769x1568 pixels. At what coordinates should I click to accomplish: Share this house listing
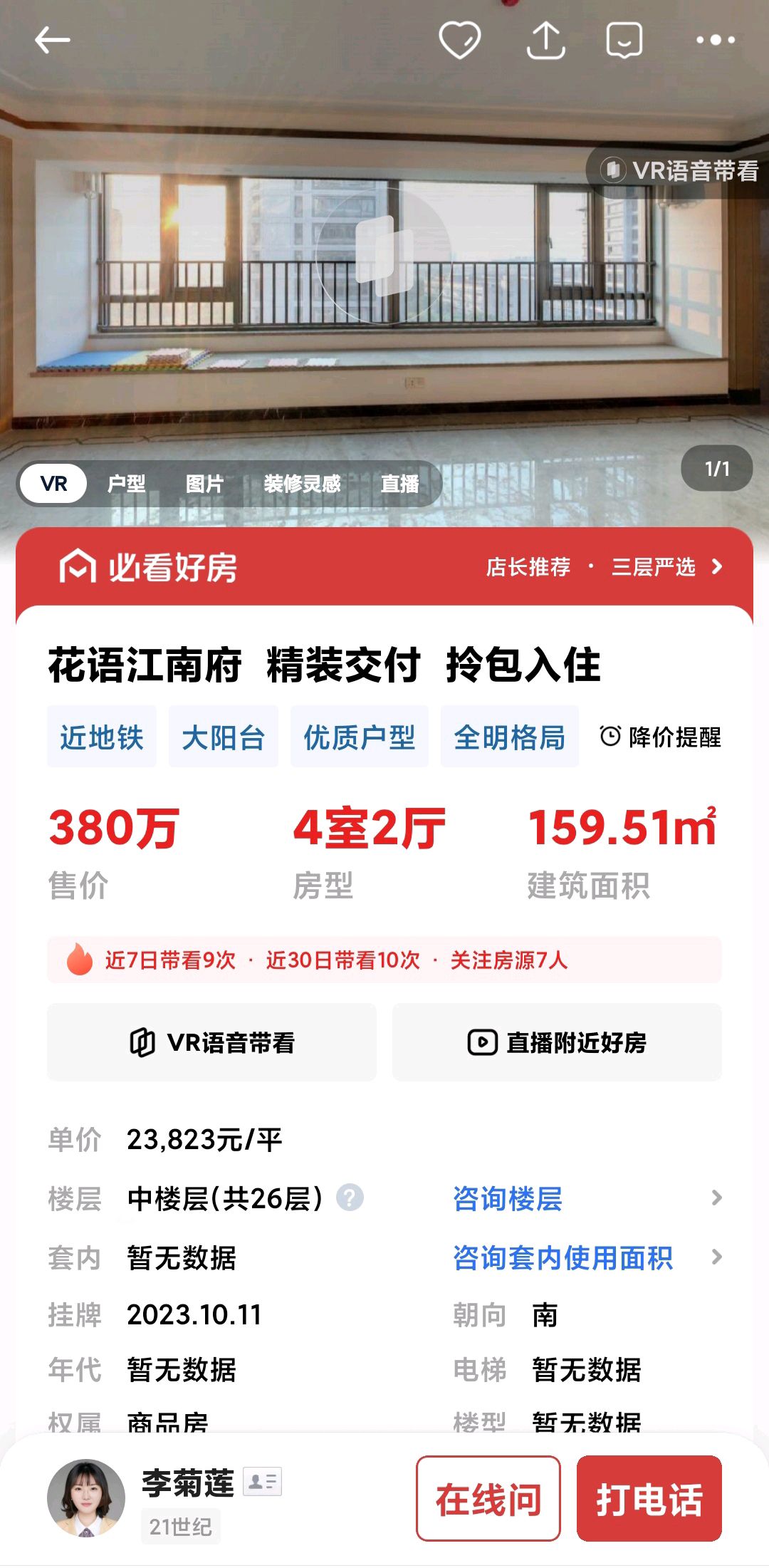click(x=546, y=40)
